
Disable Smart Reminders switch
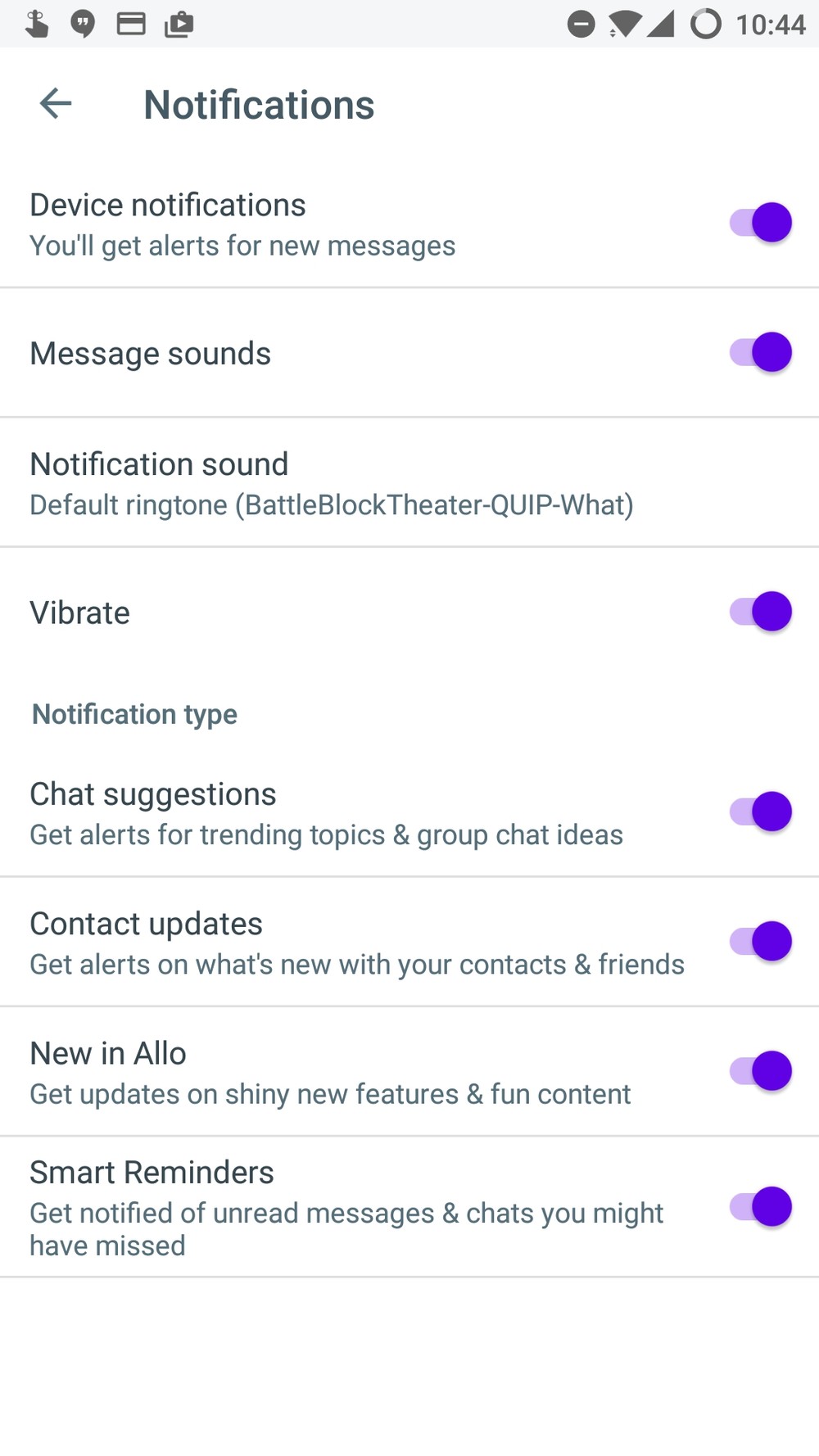click(761, 1207)
